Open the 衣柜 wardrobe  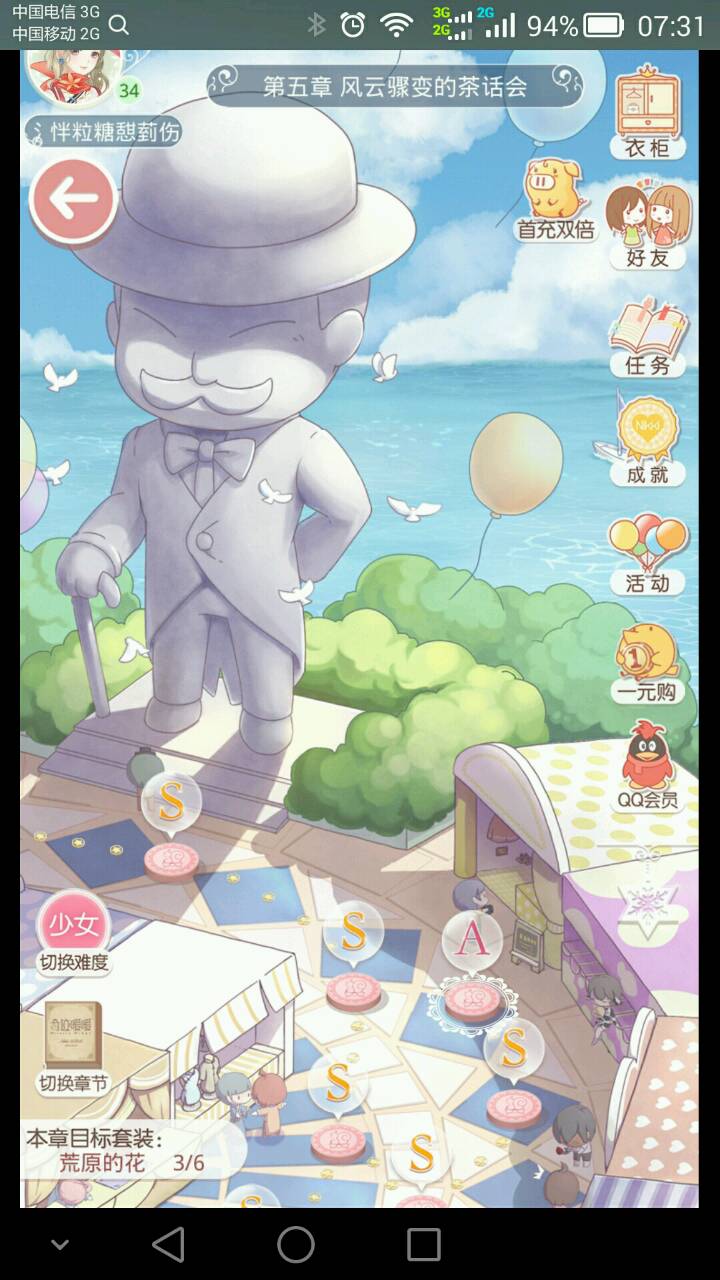(647, 113)
